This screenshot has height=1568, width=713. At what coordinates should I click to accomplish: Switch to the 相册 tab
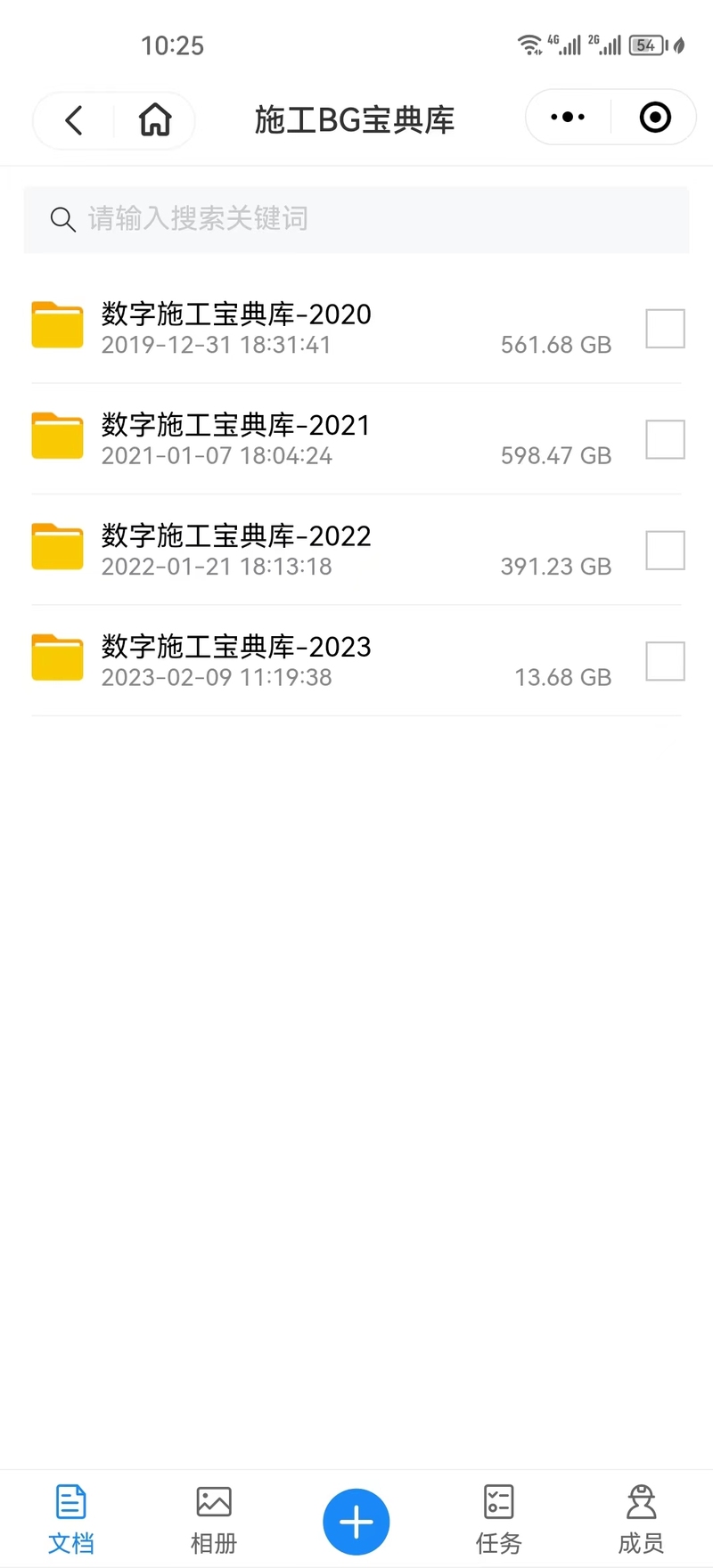(214, 1520)
